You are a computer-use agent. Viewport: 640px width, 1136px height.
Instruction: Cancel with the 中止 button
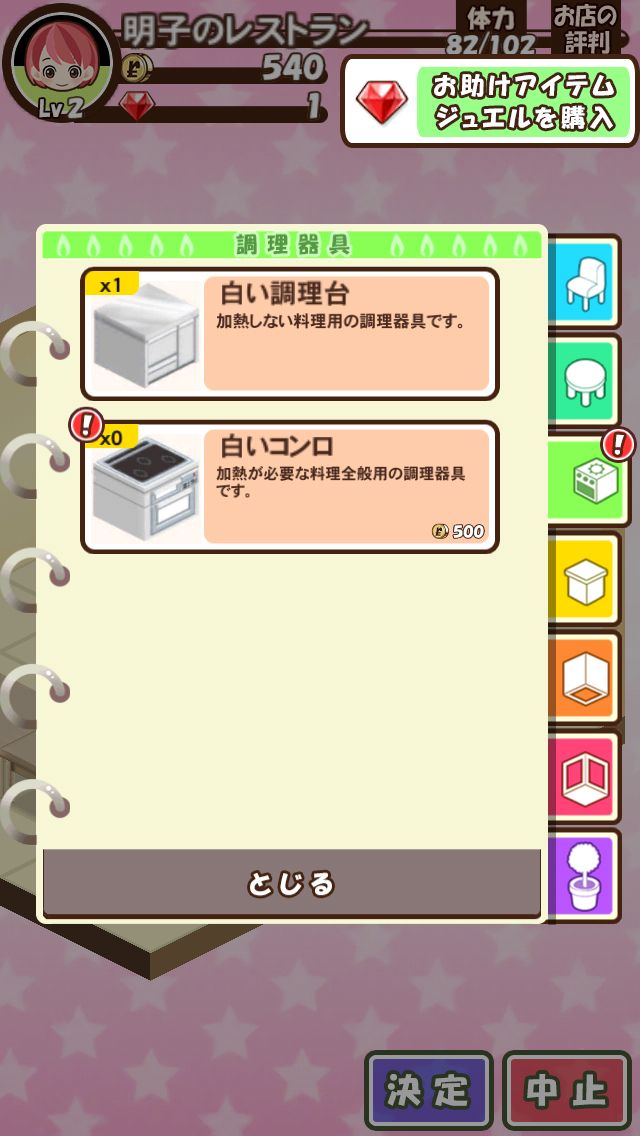coord(567,1091)
